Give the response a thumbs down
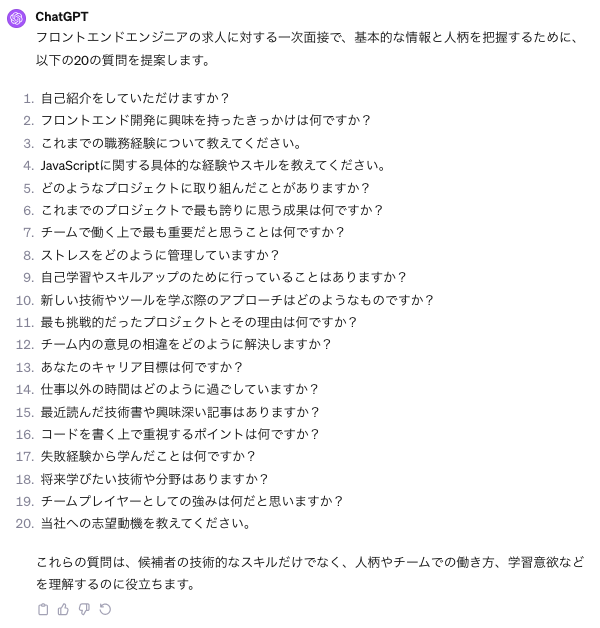600x628 pixels. 84,608
